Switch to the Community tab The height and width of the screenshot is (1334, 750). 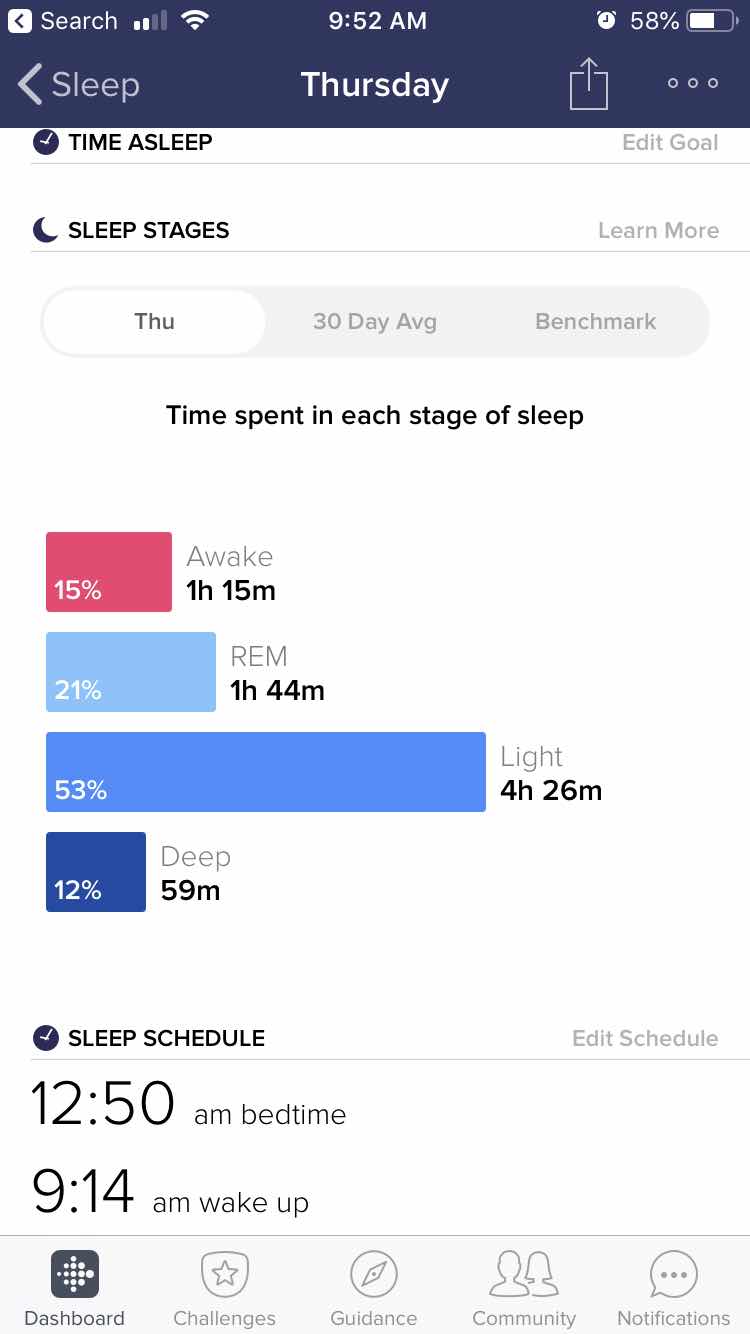click(524, 1288)
